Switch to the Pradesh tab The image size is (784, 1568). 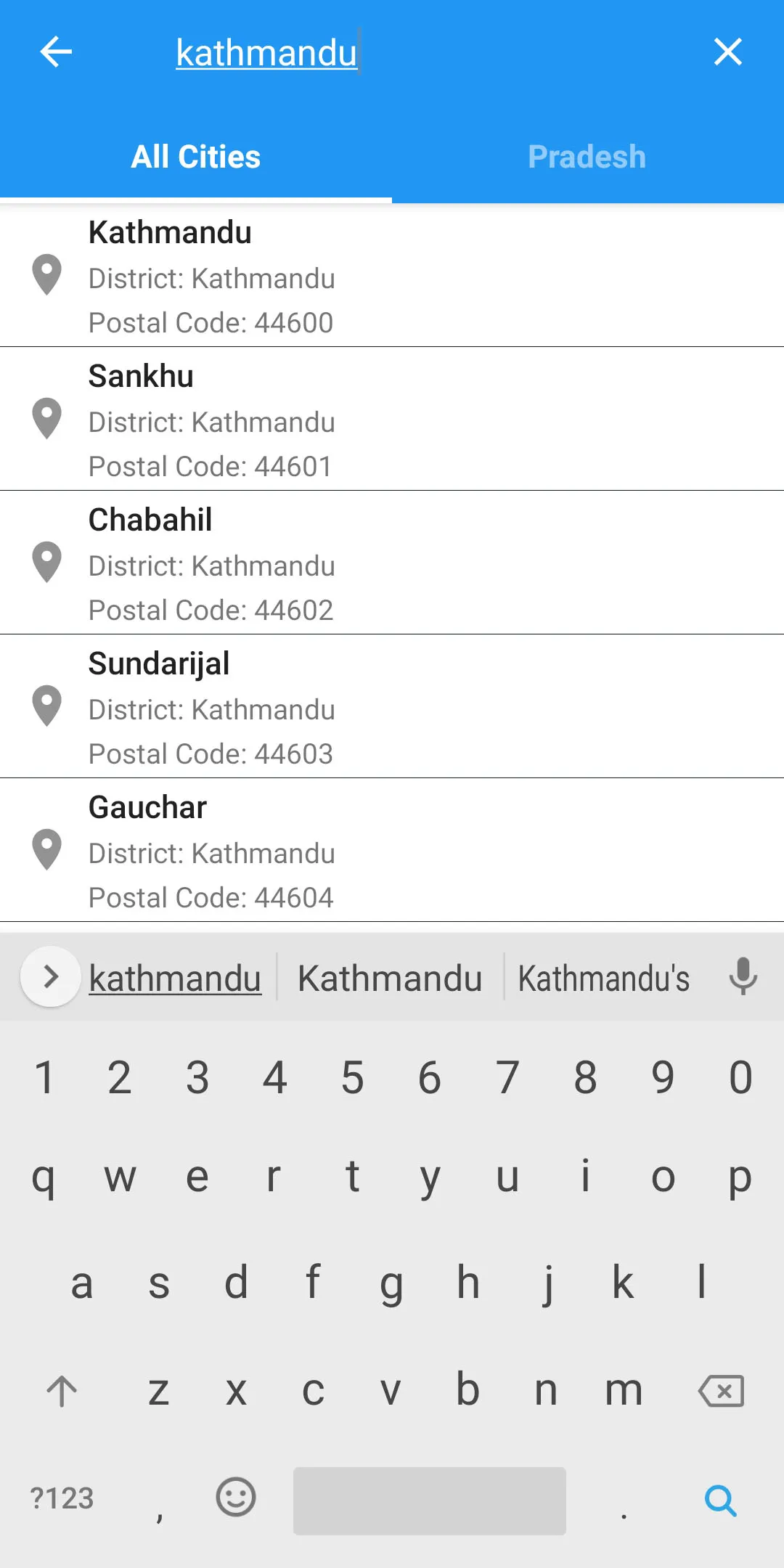coord(587,157)
